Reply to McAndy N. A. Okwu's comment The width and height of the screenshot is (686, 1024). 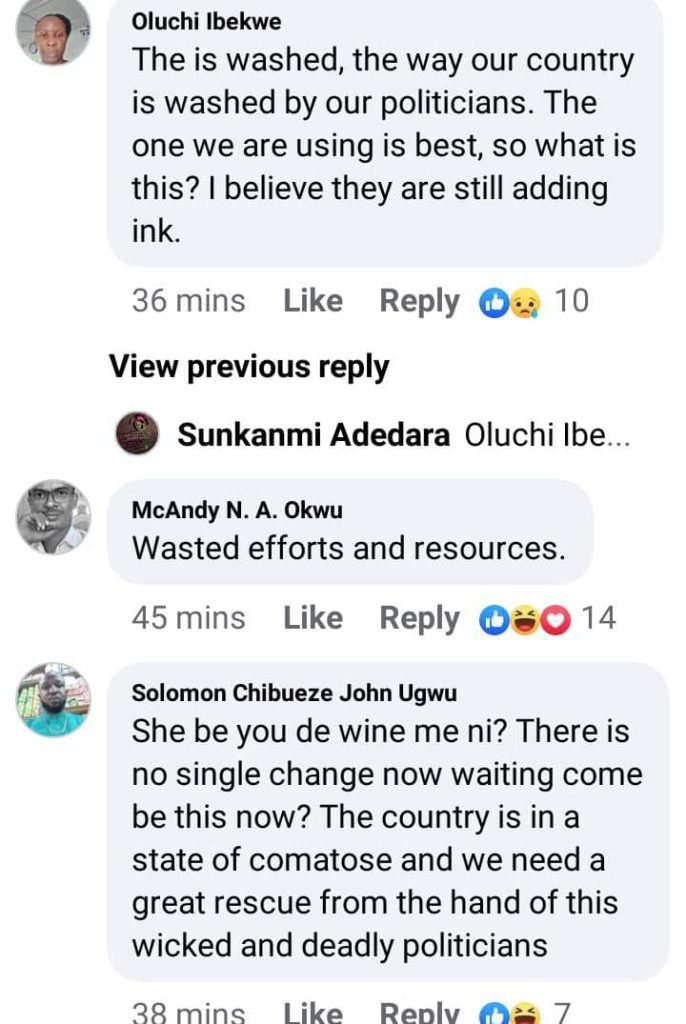click(419, 618)
